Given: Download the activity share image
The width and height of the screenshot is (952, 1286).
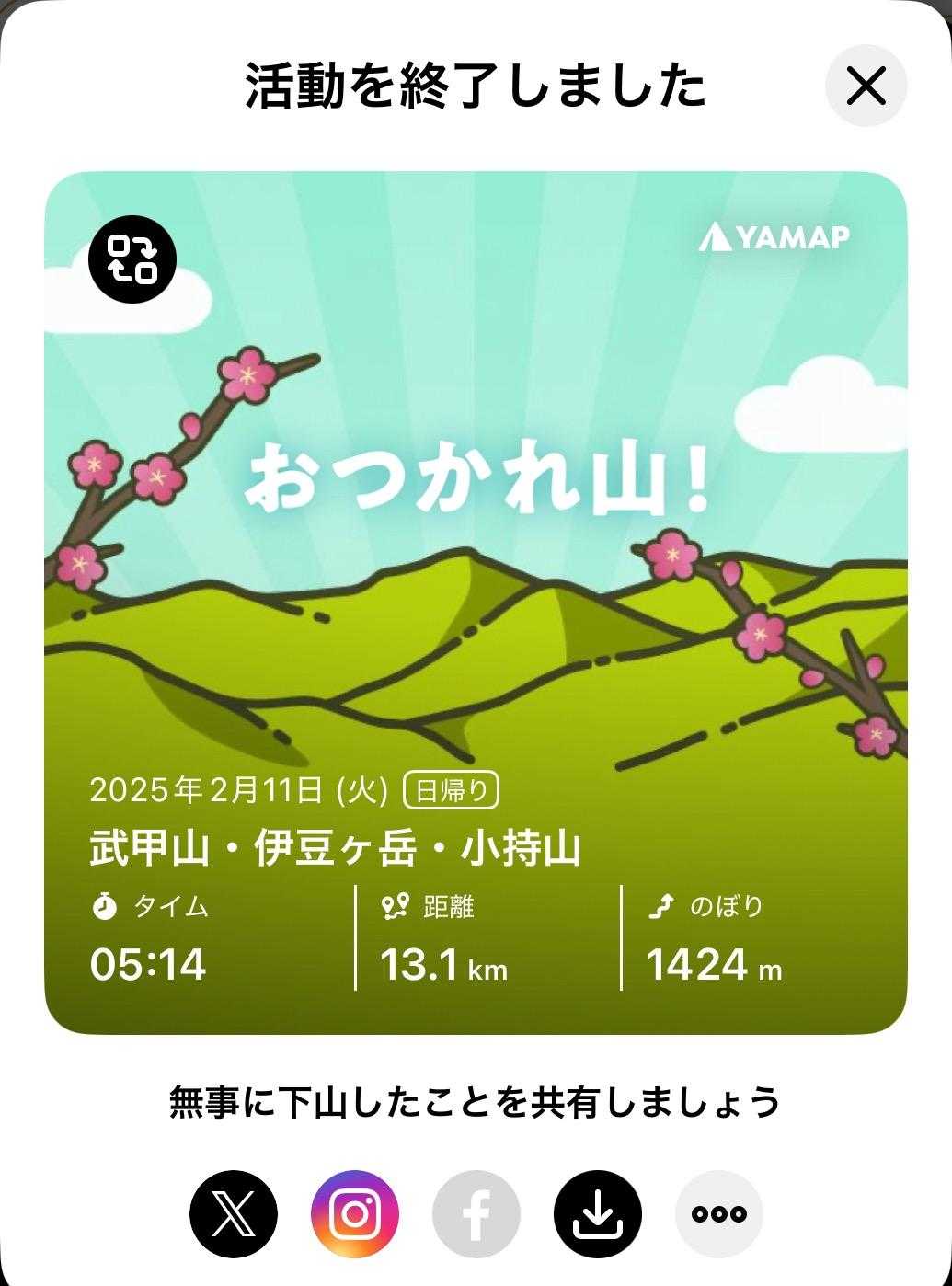Looking at the screenshot, I should (x=598, y=1213).
